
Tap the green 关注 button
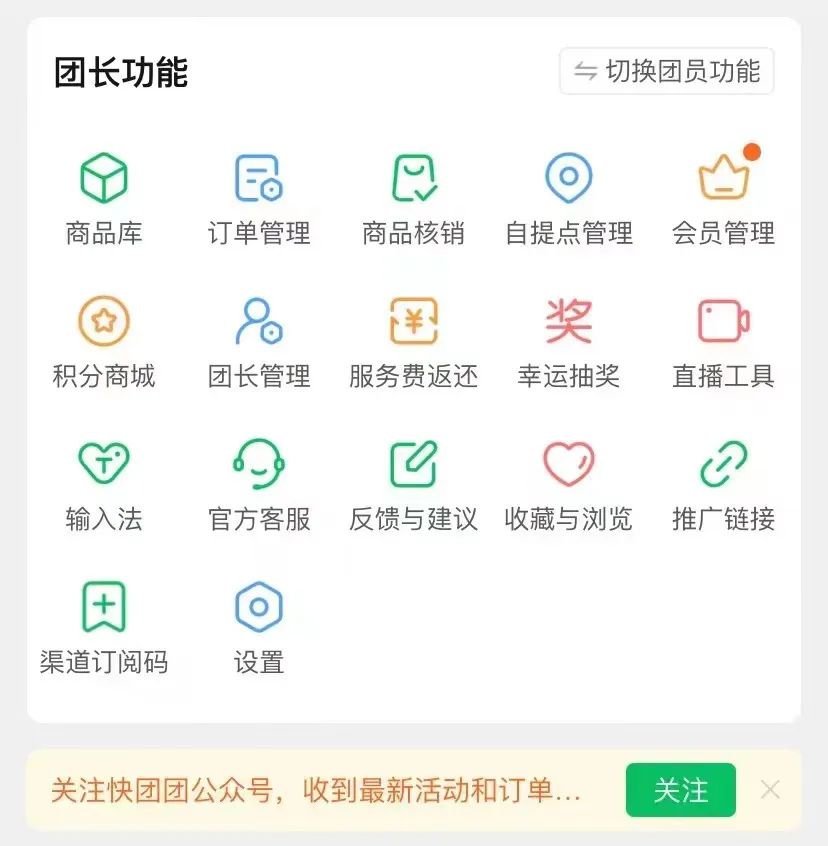(x=680, y=790)
